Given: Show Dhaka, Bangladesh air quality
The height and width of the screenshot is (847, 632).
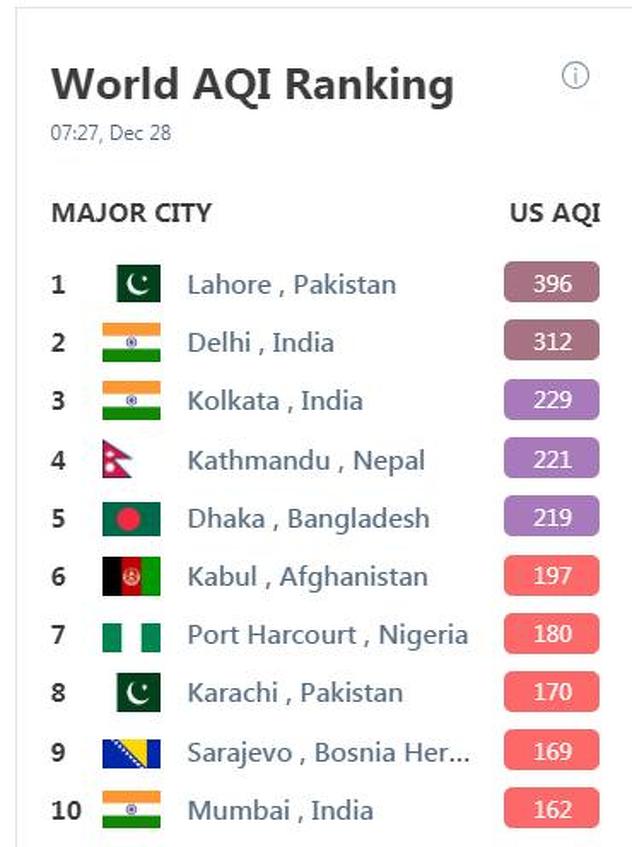Looking at the screenshot, I should pos(307,518).
